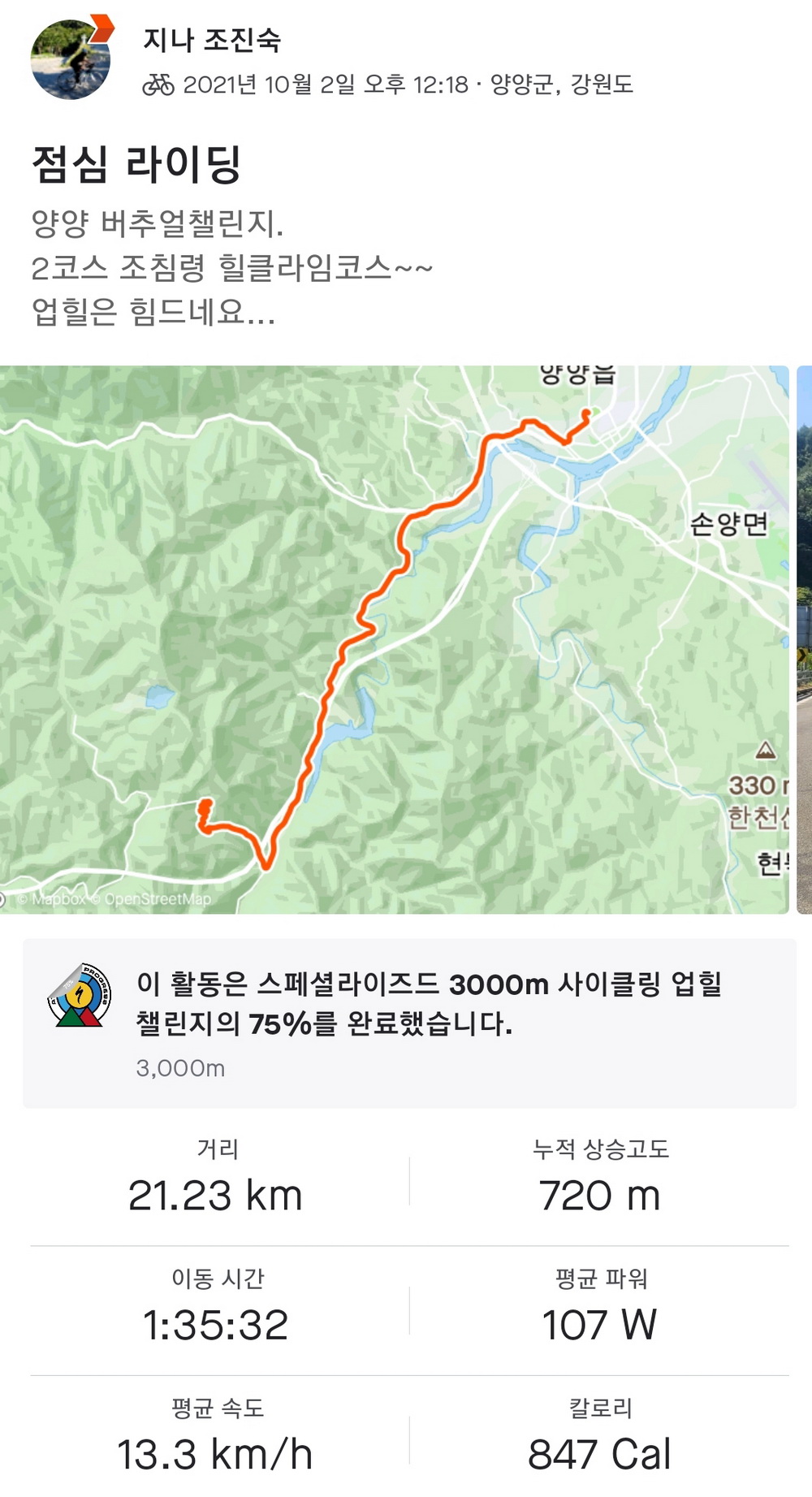View the ride photo beside the map

(x=804, y=639)
